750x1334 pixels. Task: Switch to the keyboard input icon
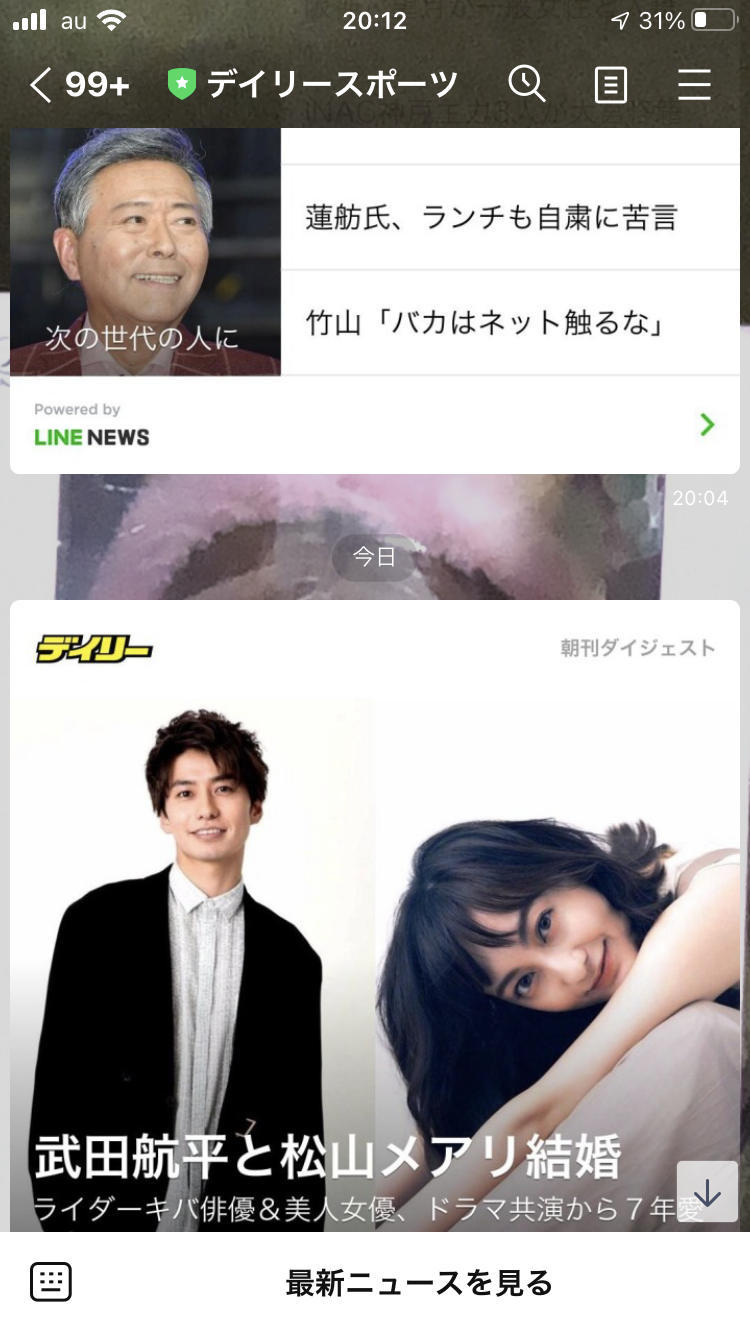coord(50,1282)
